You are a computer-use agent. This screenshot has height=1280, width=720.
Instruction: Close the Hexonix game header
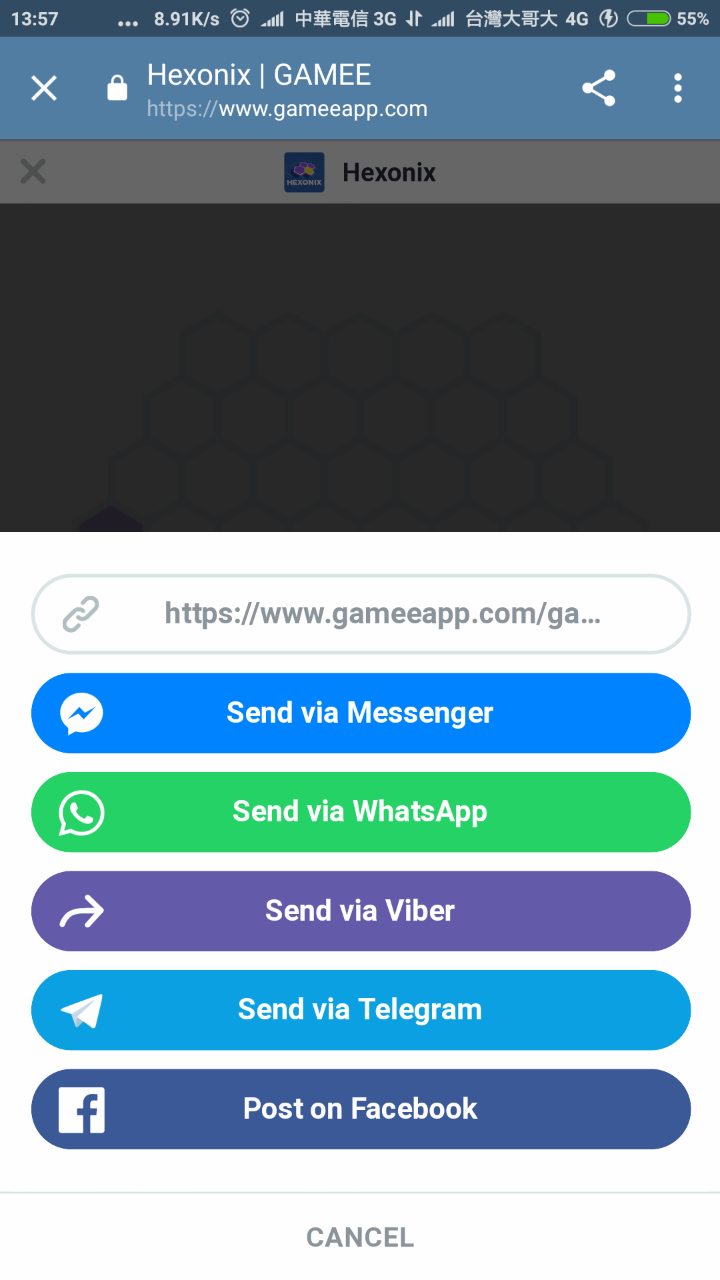tap(33, 172)
